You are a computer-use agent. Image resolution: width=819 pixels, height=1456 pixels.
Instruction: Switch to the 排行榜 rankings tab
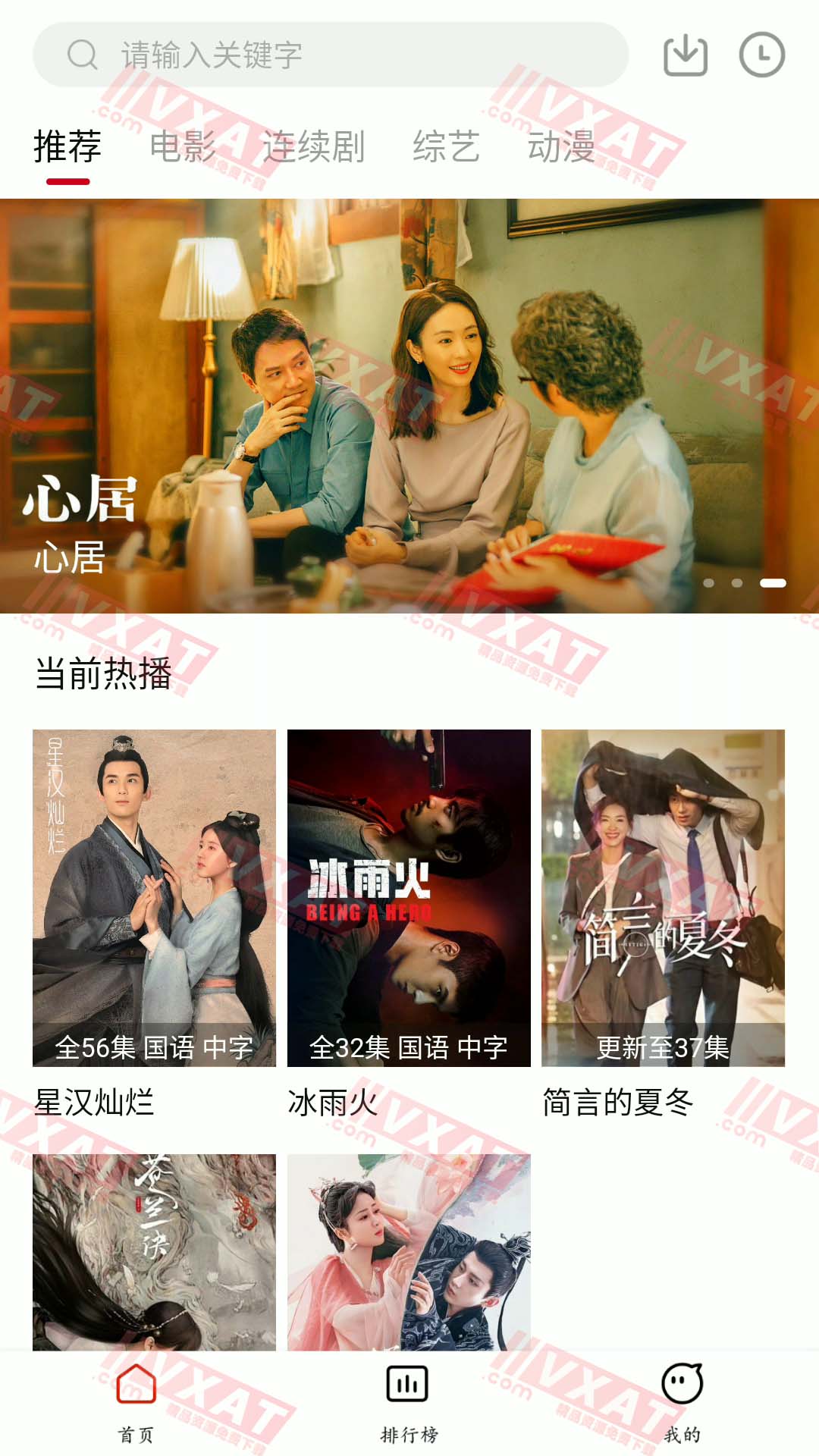409,1403
